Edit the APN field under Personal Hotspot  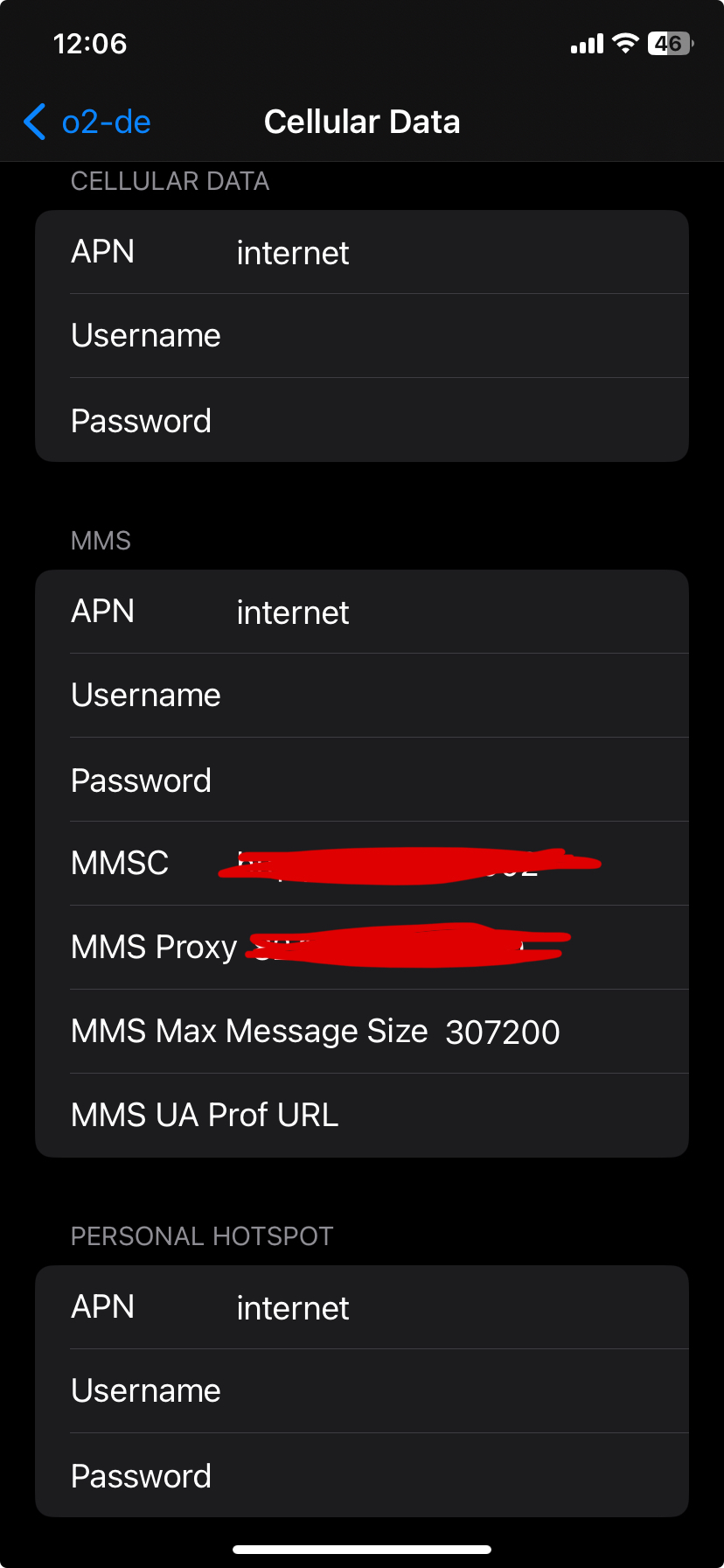tap(362, 1307)
